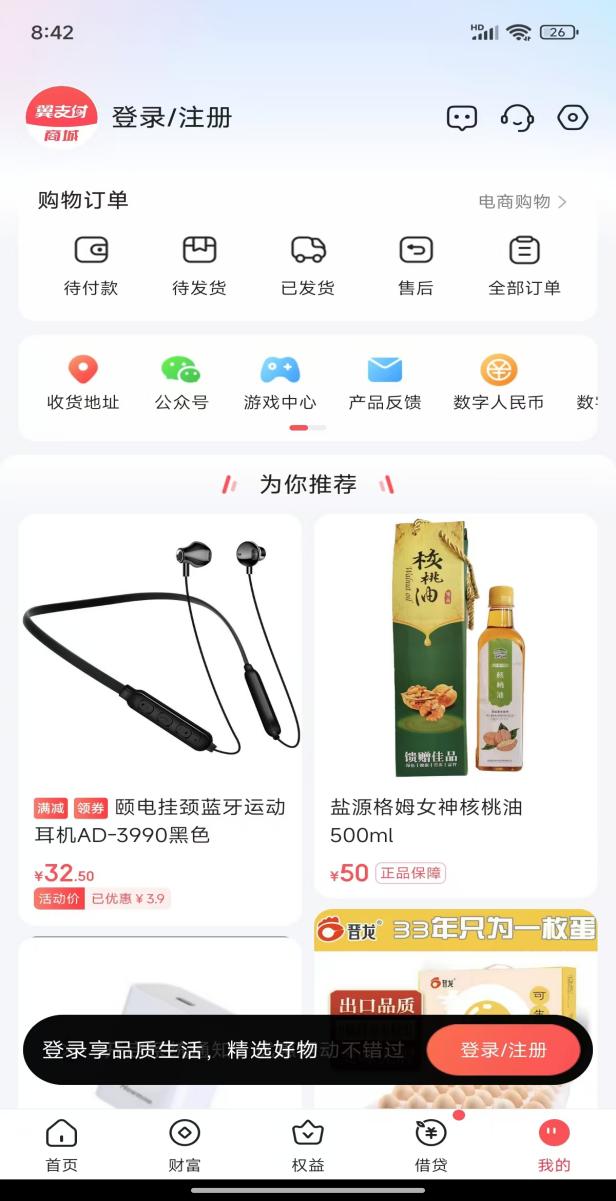This screenshot has width=616, height=1201.
Task: Open 电商购物 link
Action: (x=522, y=201)
